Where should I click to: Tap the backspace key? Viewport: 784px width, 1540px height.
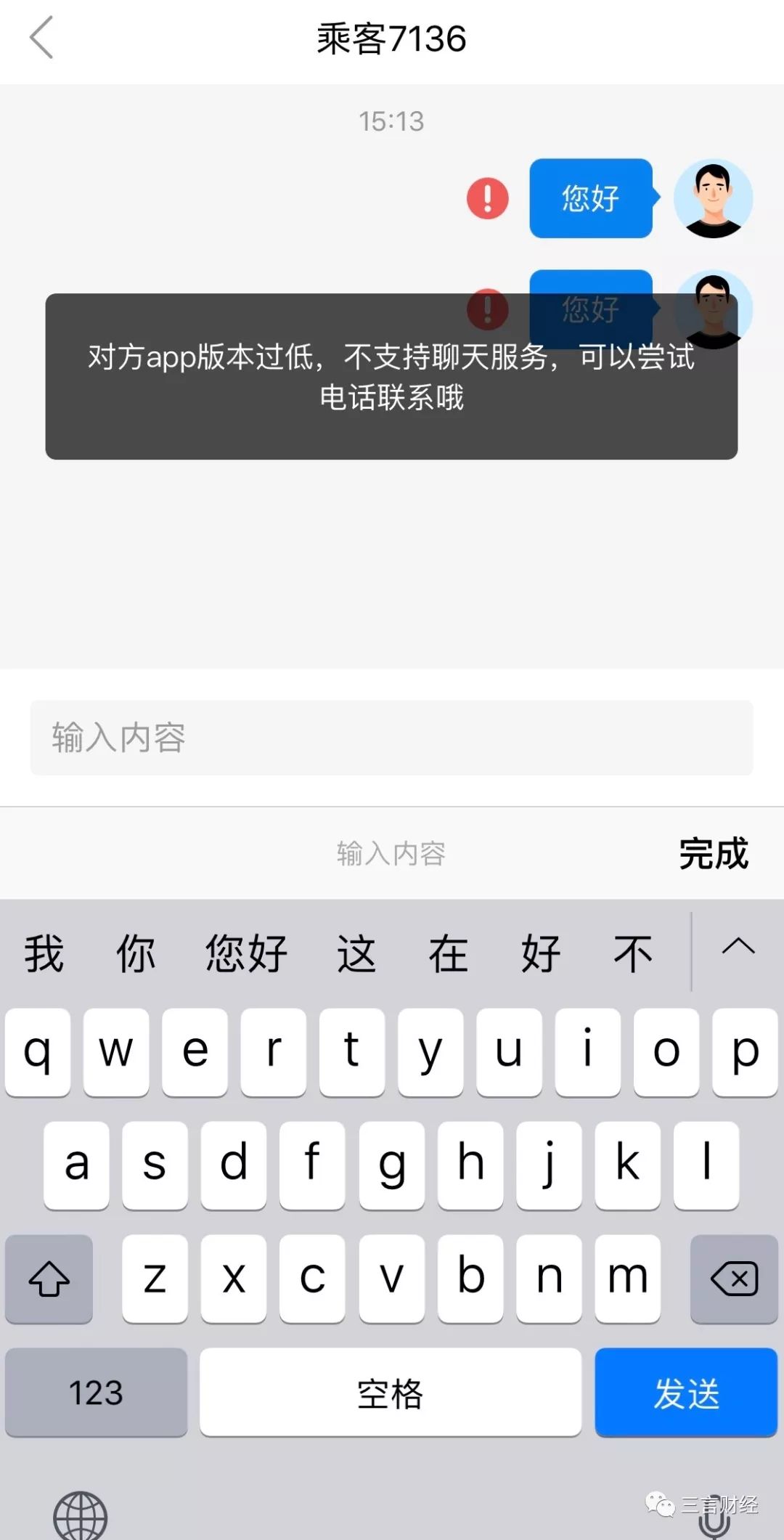click(x=734, y=1279)
